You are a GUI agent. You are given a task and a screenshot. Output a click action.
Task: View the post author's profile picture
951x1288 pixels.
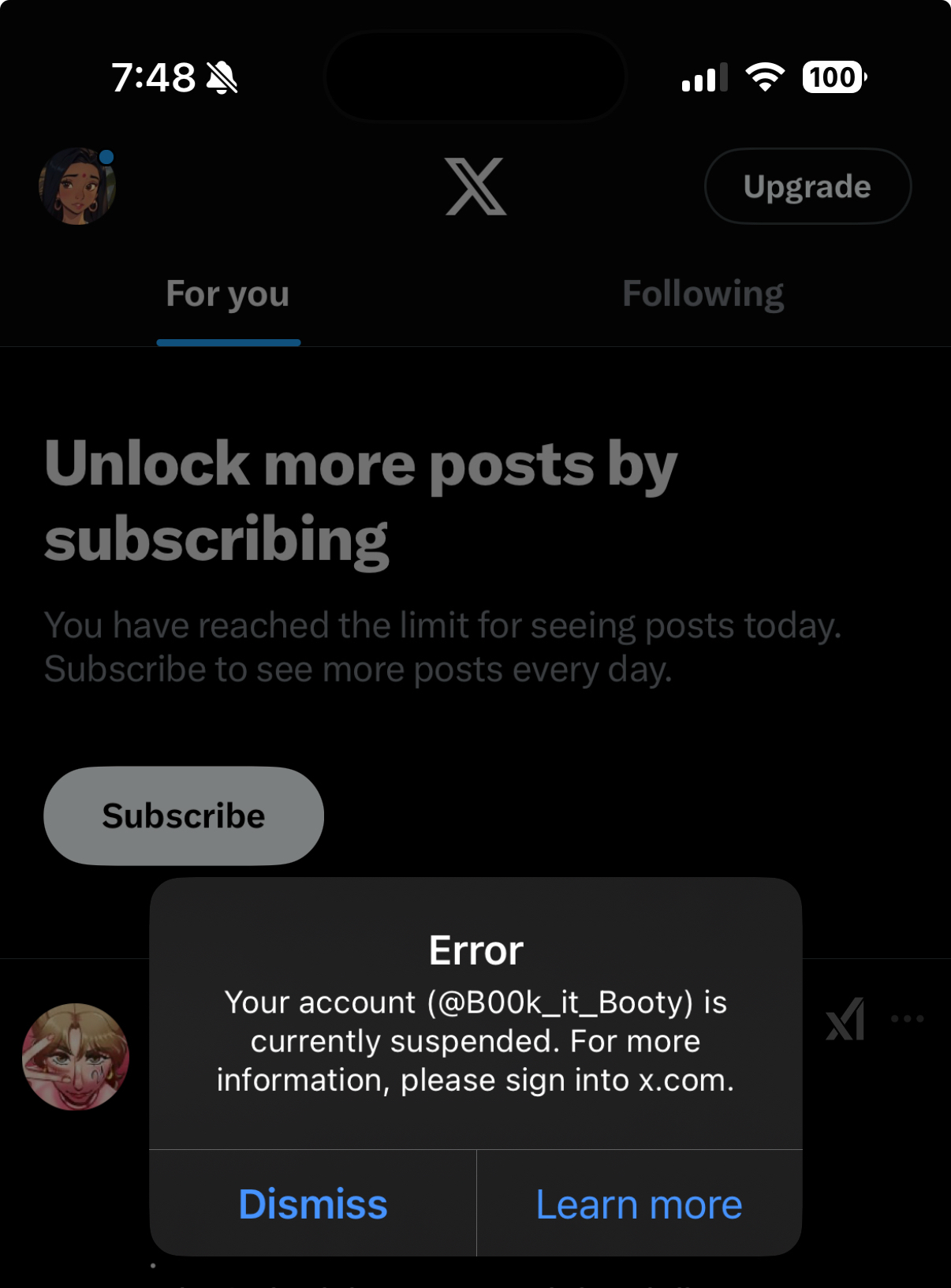point(76,1057)
